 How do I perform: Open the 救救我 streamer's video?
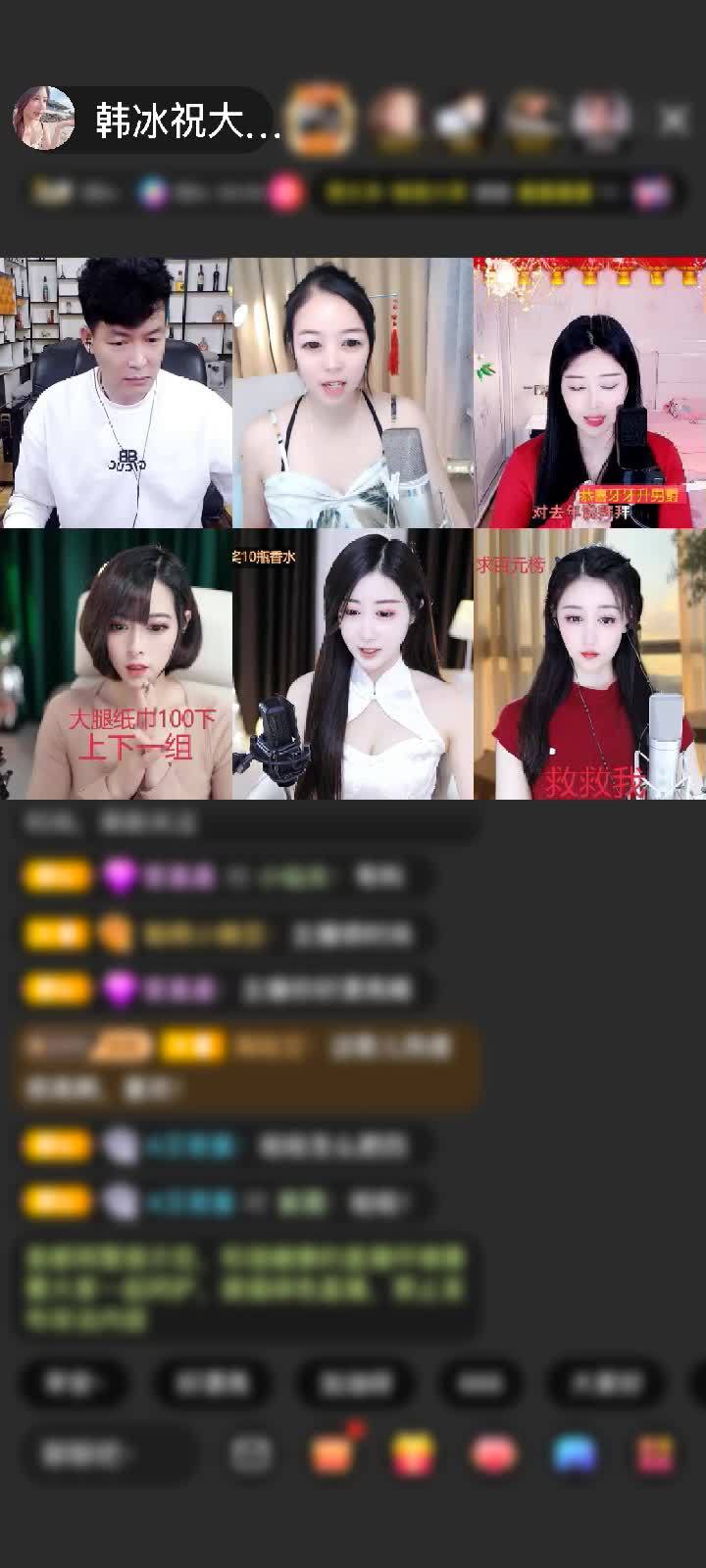(x=590, y=664)
